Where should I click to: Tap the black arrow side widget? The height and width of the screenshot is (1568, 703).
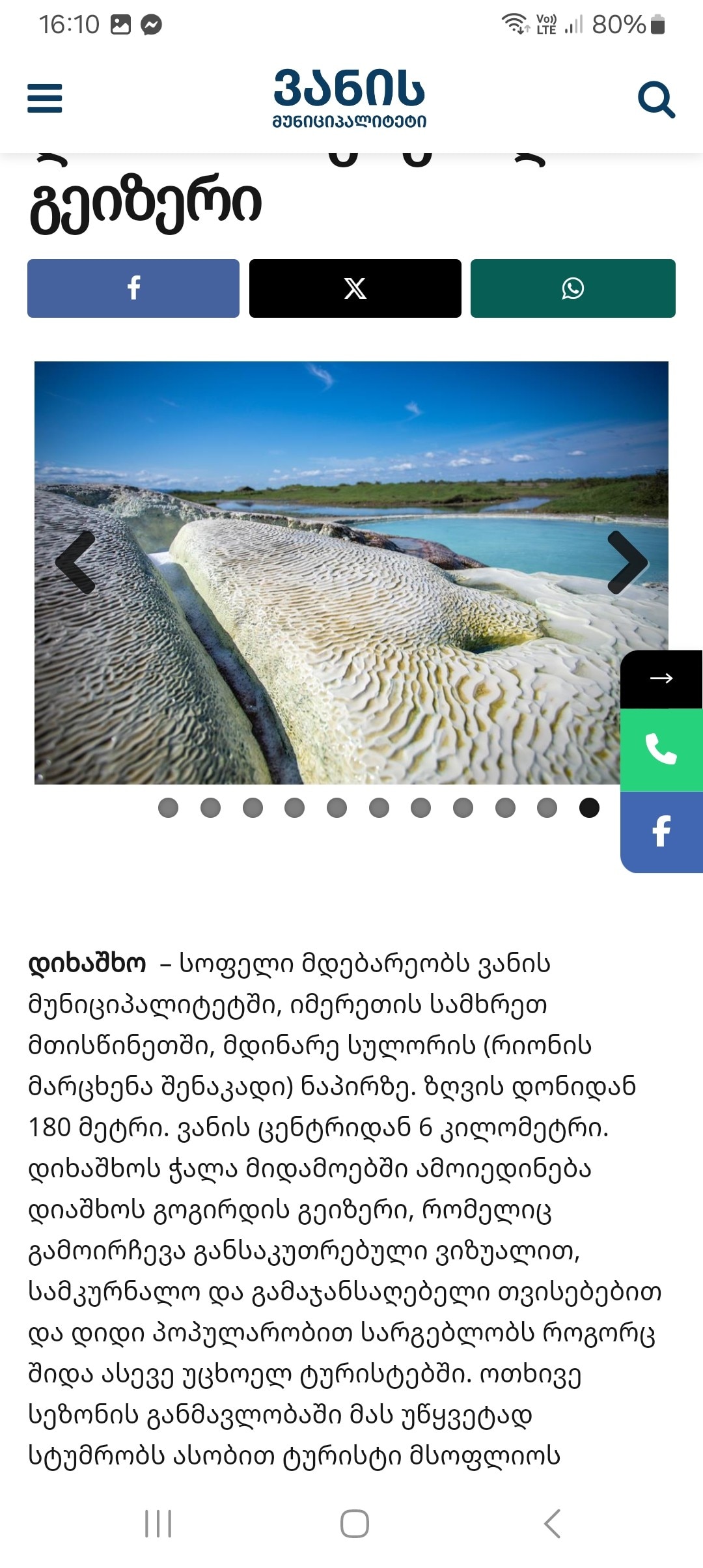coord(661,679)
